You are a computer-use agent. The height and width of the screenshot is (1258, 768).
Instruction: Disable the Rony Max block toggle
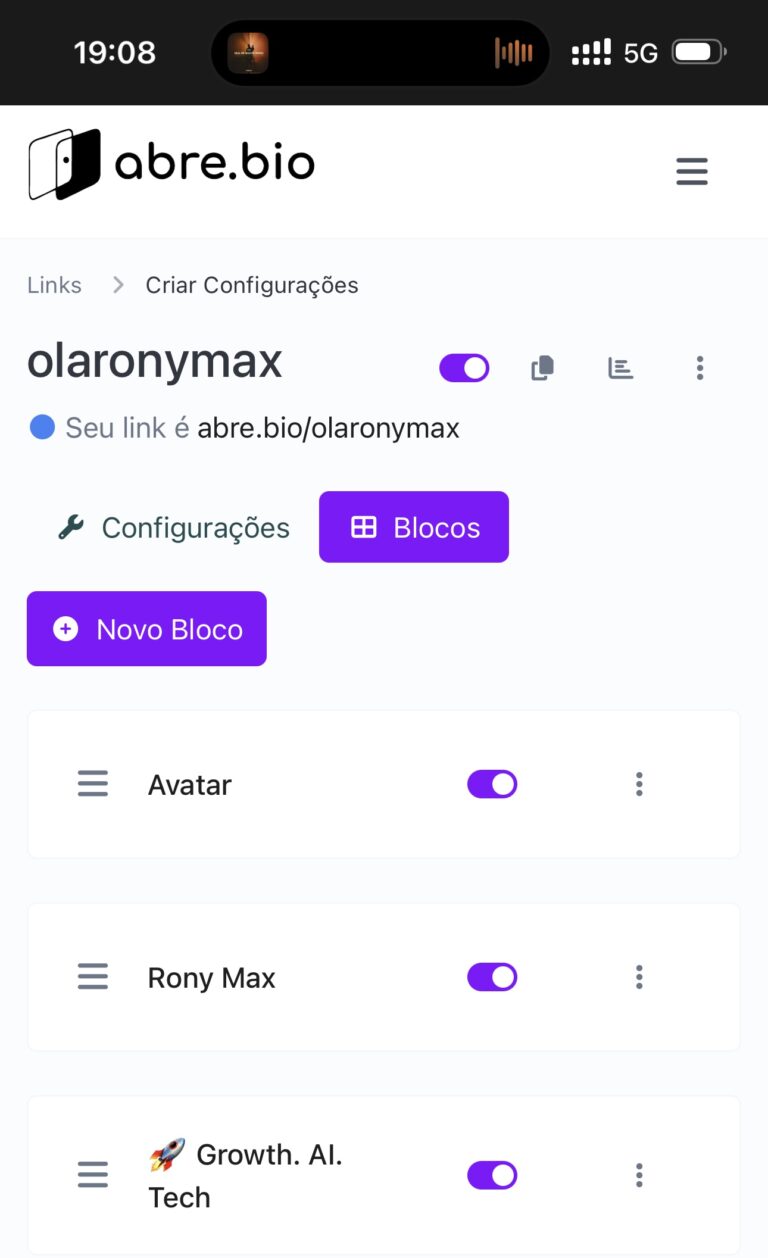click(492, 977)
